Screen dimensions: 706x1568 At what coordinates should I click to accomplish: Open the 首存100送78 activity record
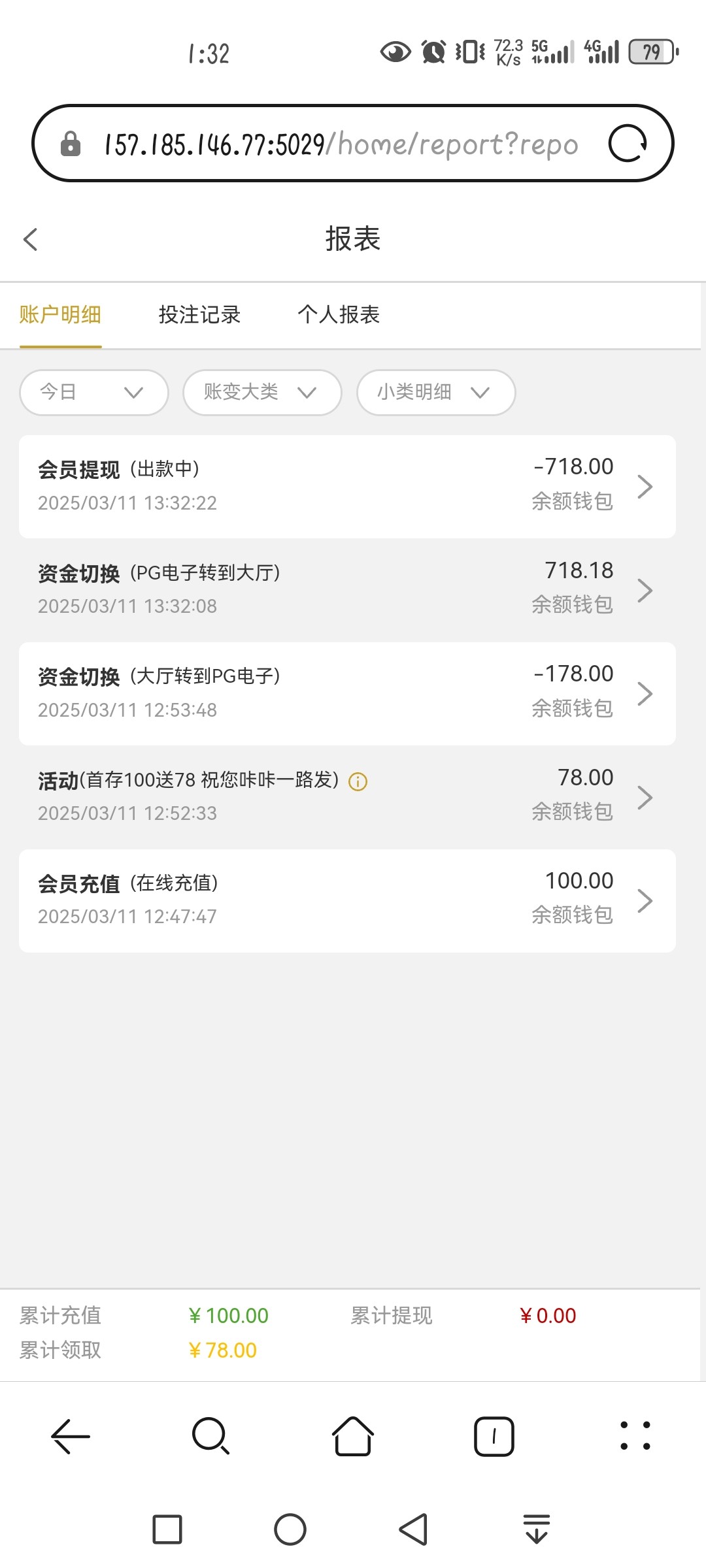click(347, 796)
